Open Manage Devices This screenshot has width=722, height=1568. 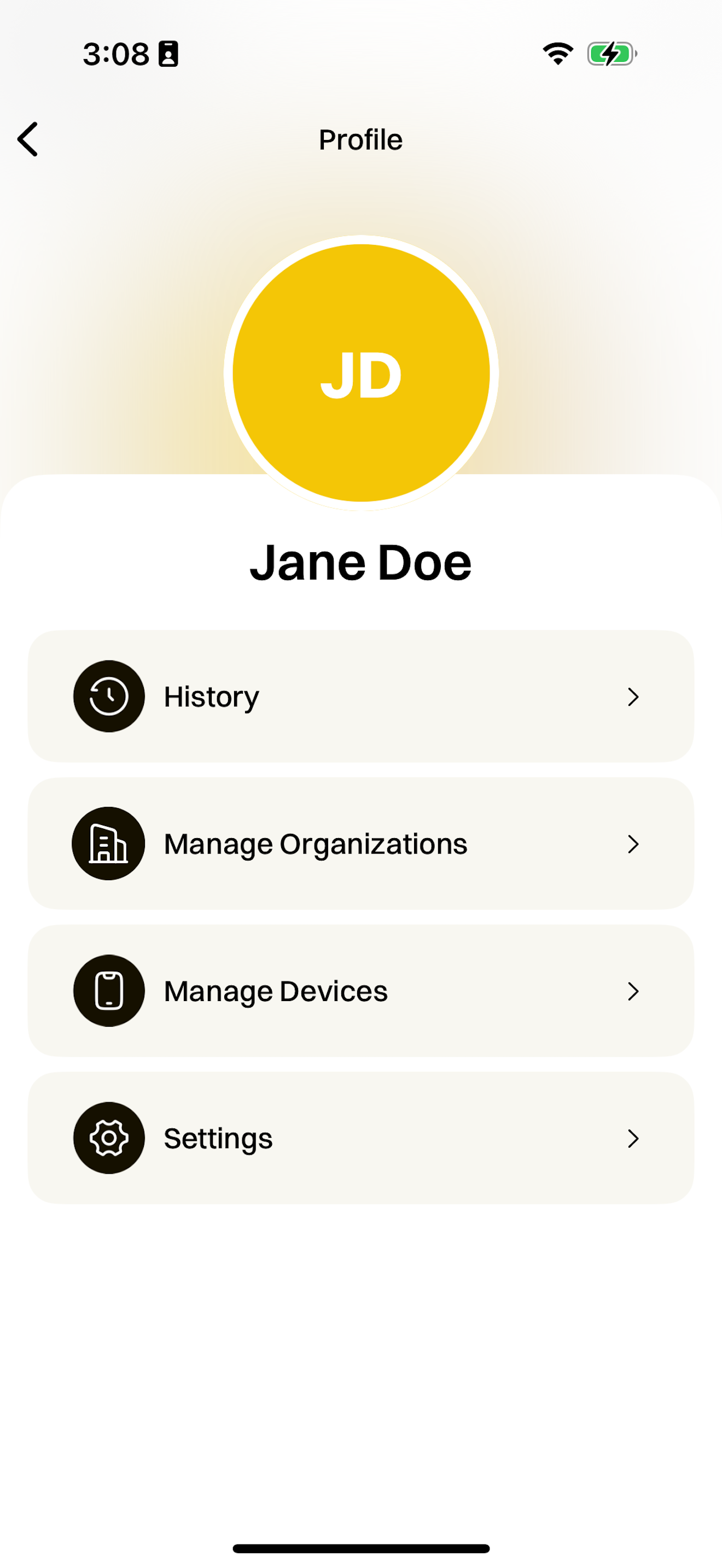pyautogui.click(x=361, y=991)
